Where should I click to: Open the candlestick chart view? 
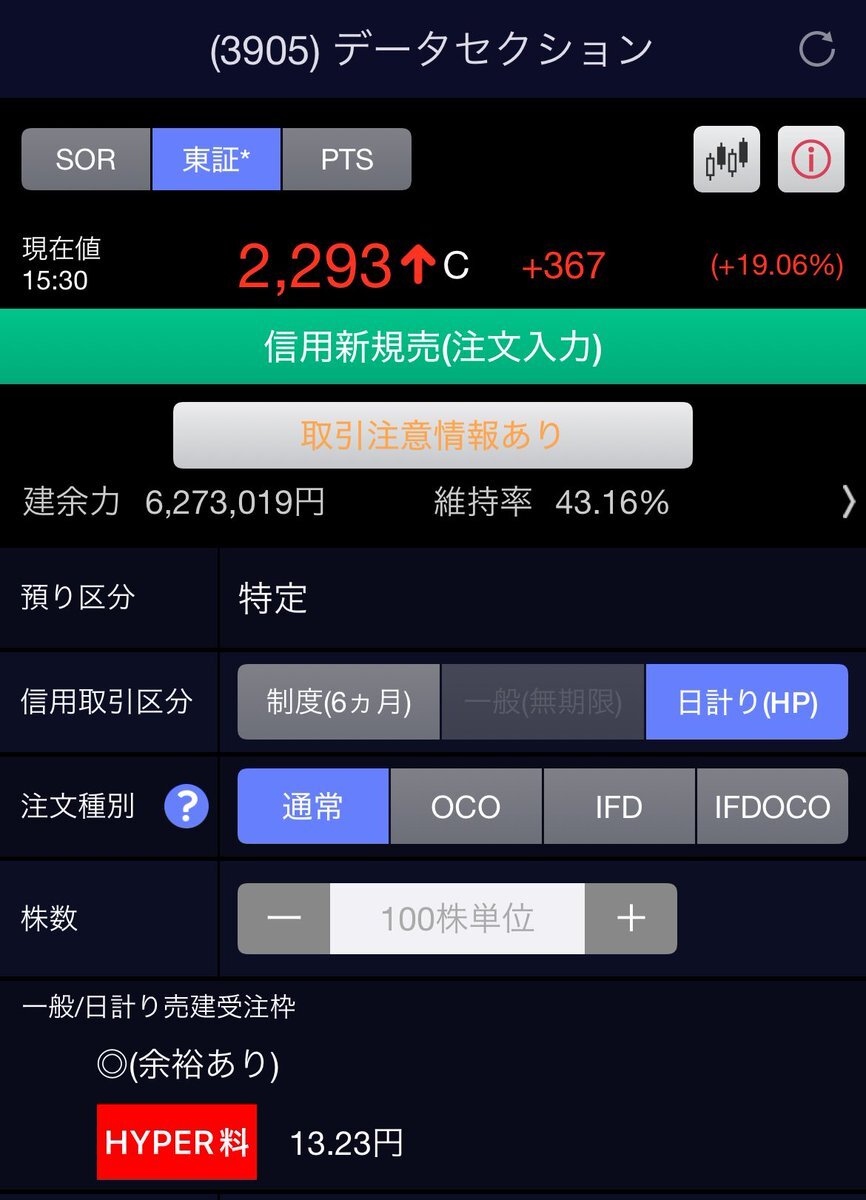726,159
